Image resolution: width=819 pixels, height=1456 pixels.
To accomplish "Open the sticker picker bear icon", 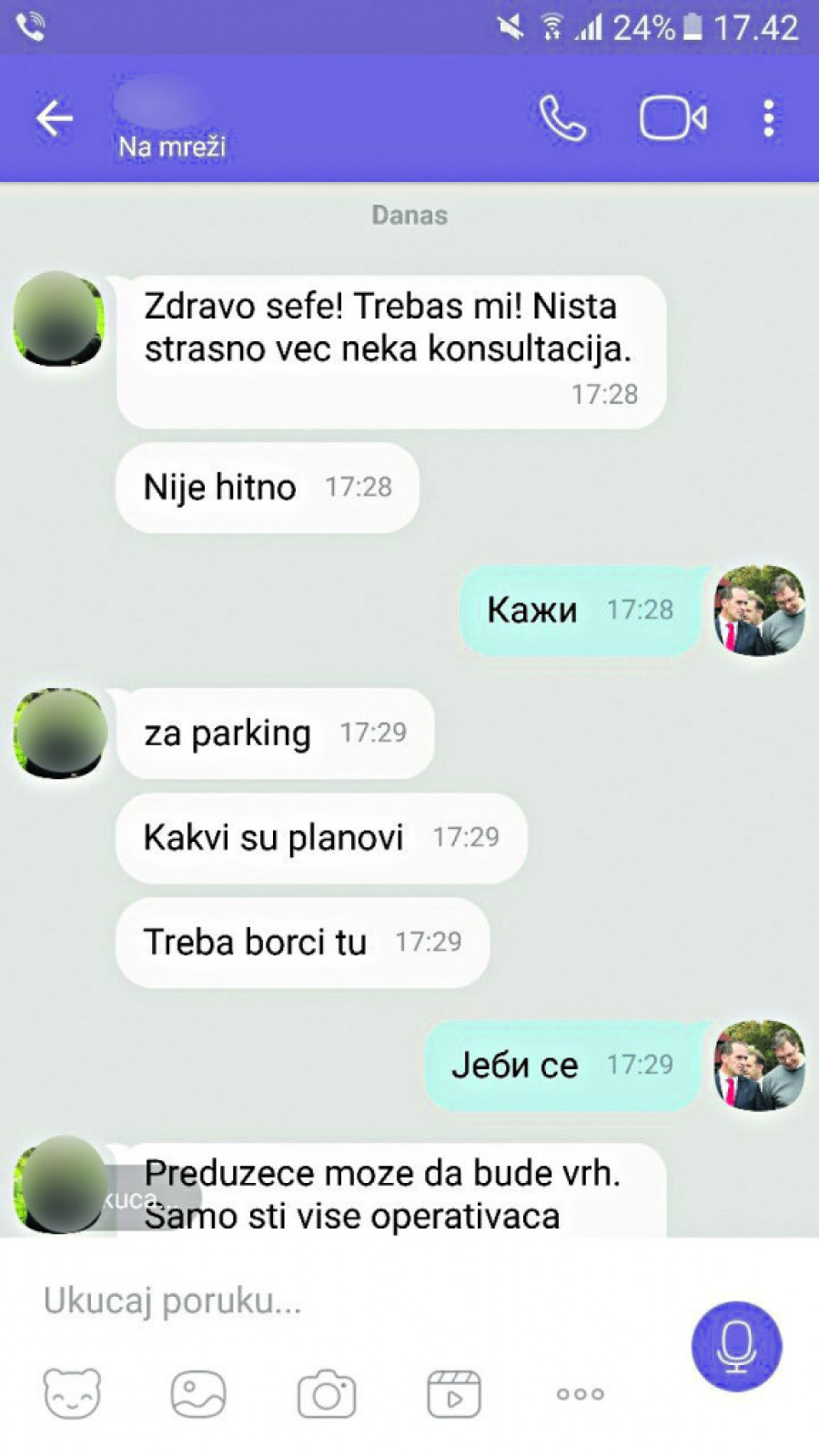I will [72, 1393].
